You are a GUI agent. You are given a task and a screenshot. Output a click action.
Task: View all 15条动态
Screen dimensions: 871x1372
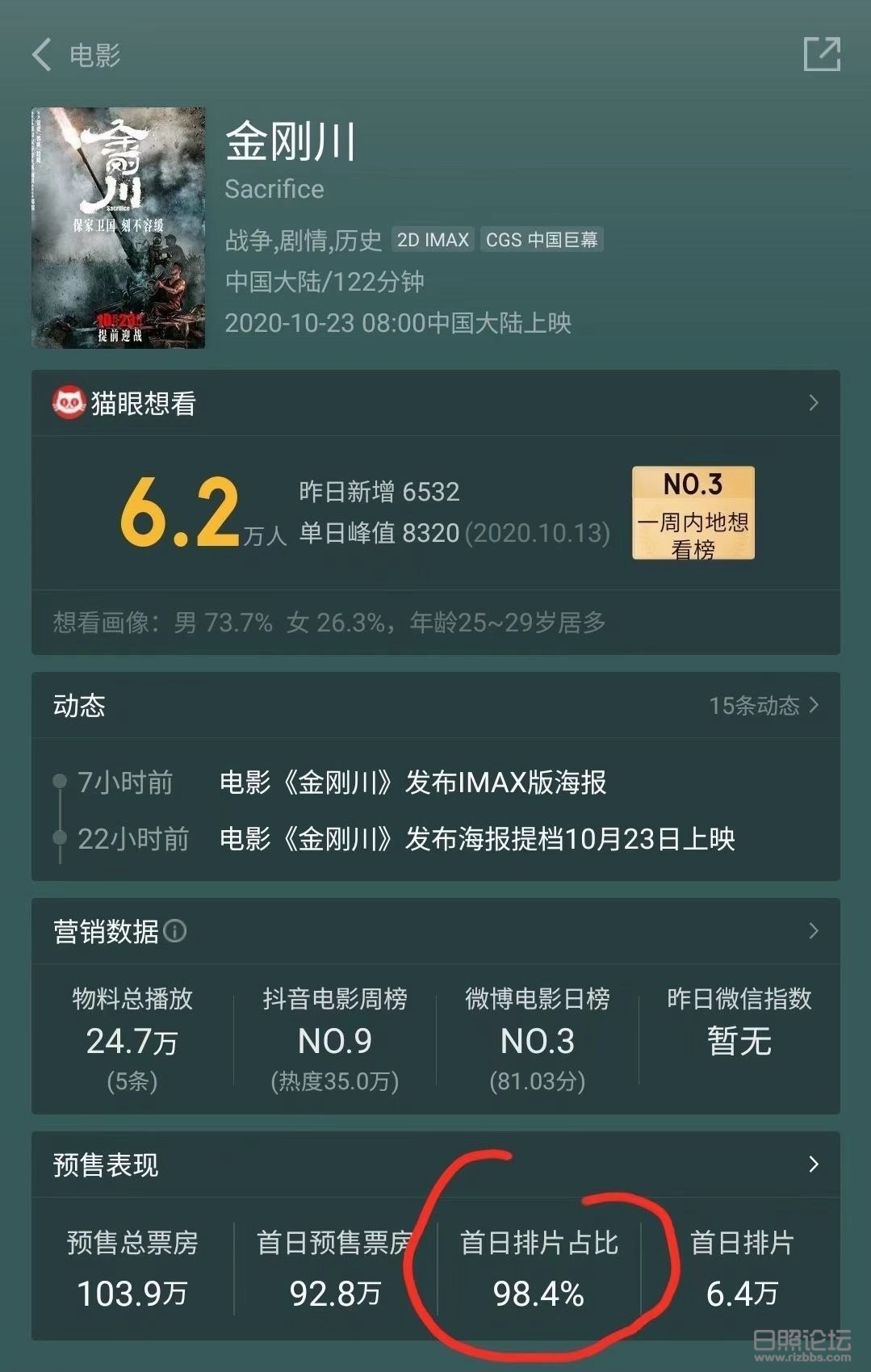763,706
